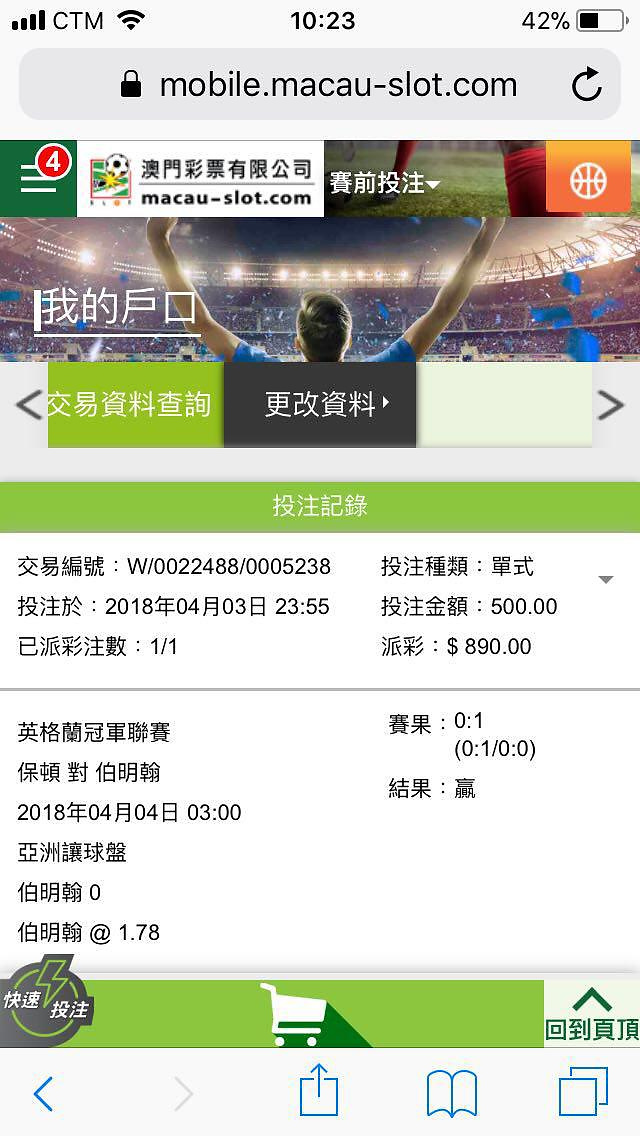The height and width of the screenshot is (1136, 640).
Task: Open 快速投注 quick bet
Action: coord(46,1001)
